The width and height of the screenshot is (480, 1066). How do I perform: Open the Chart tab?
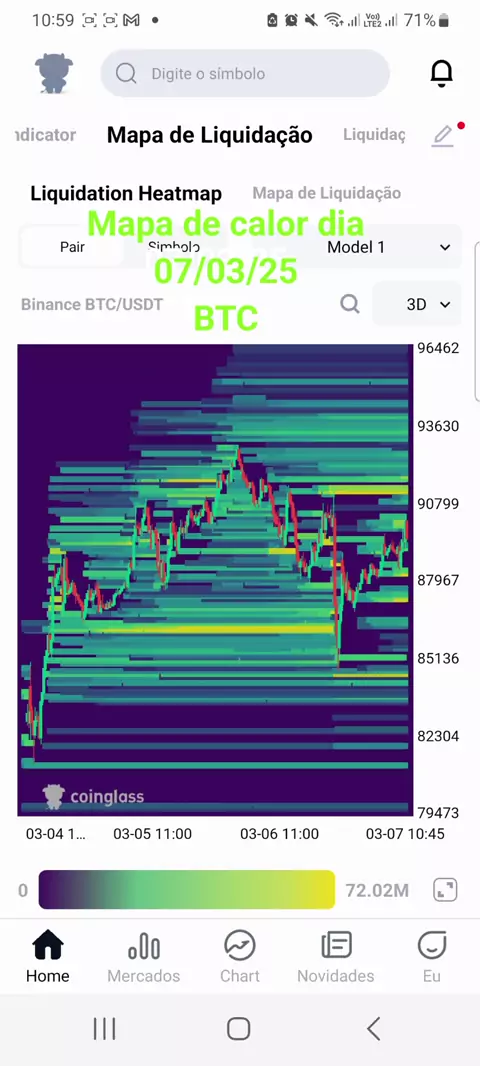tap(239, 957)
